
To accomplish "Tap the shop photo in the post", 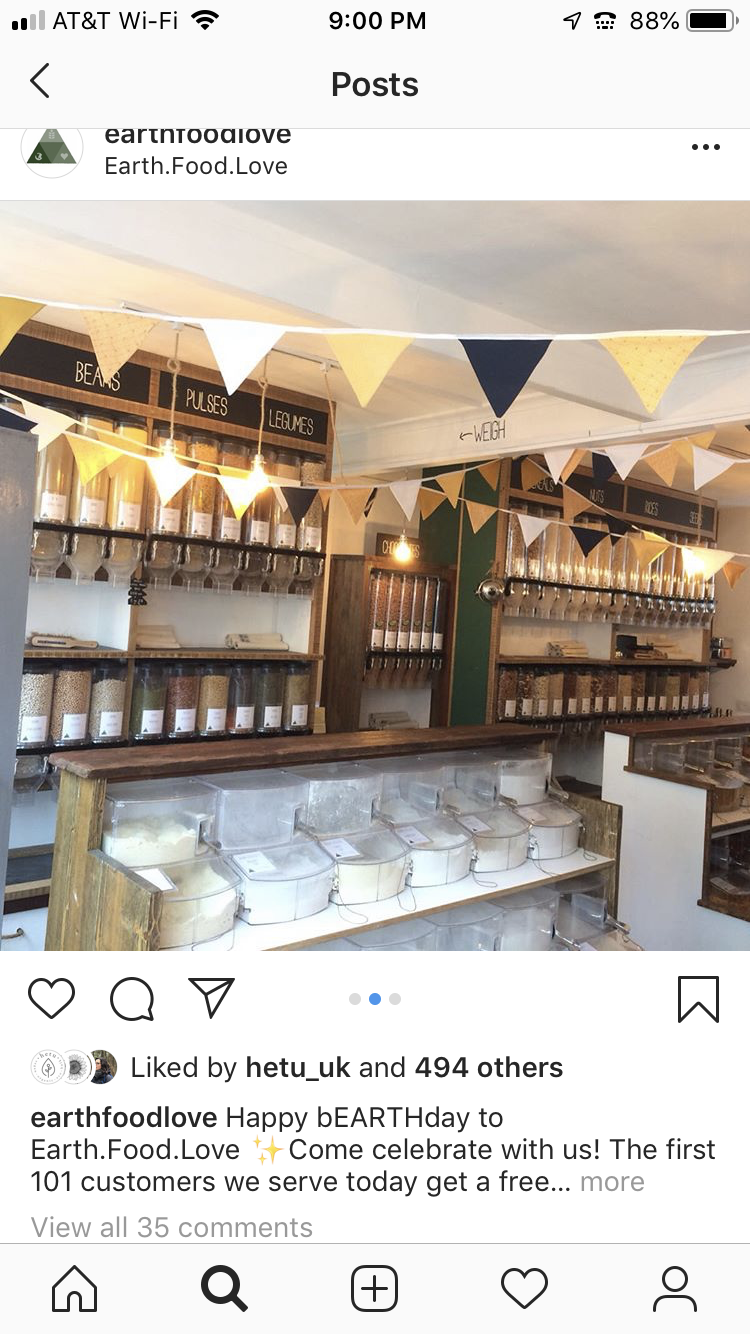I will point(375,575).
